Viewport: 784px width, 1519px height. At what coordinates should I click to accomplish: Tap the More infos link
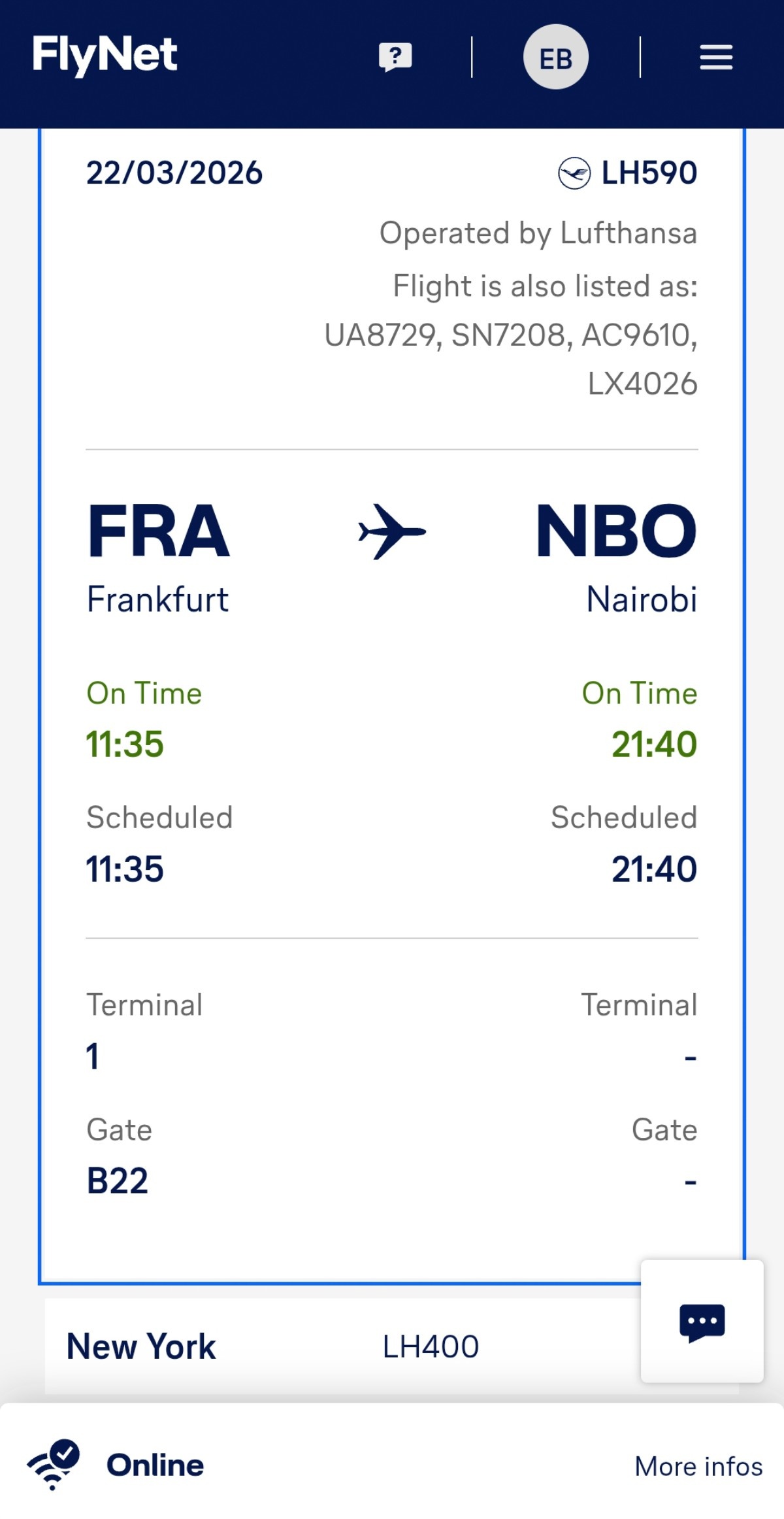pos(698,1466)
